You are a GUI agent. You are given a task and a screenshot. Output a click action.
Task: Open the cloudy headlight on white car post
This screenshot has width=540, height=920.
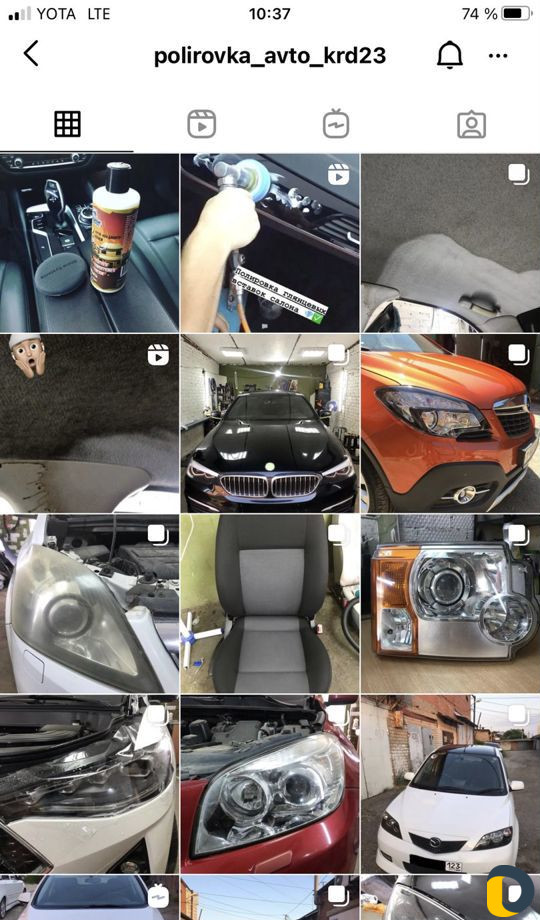point(89,604)
